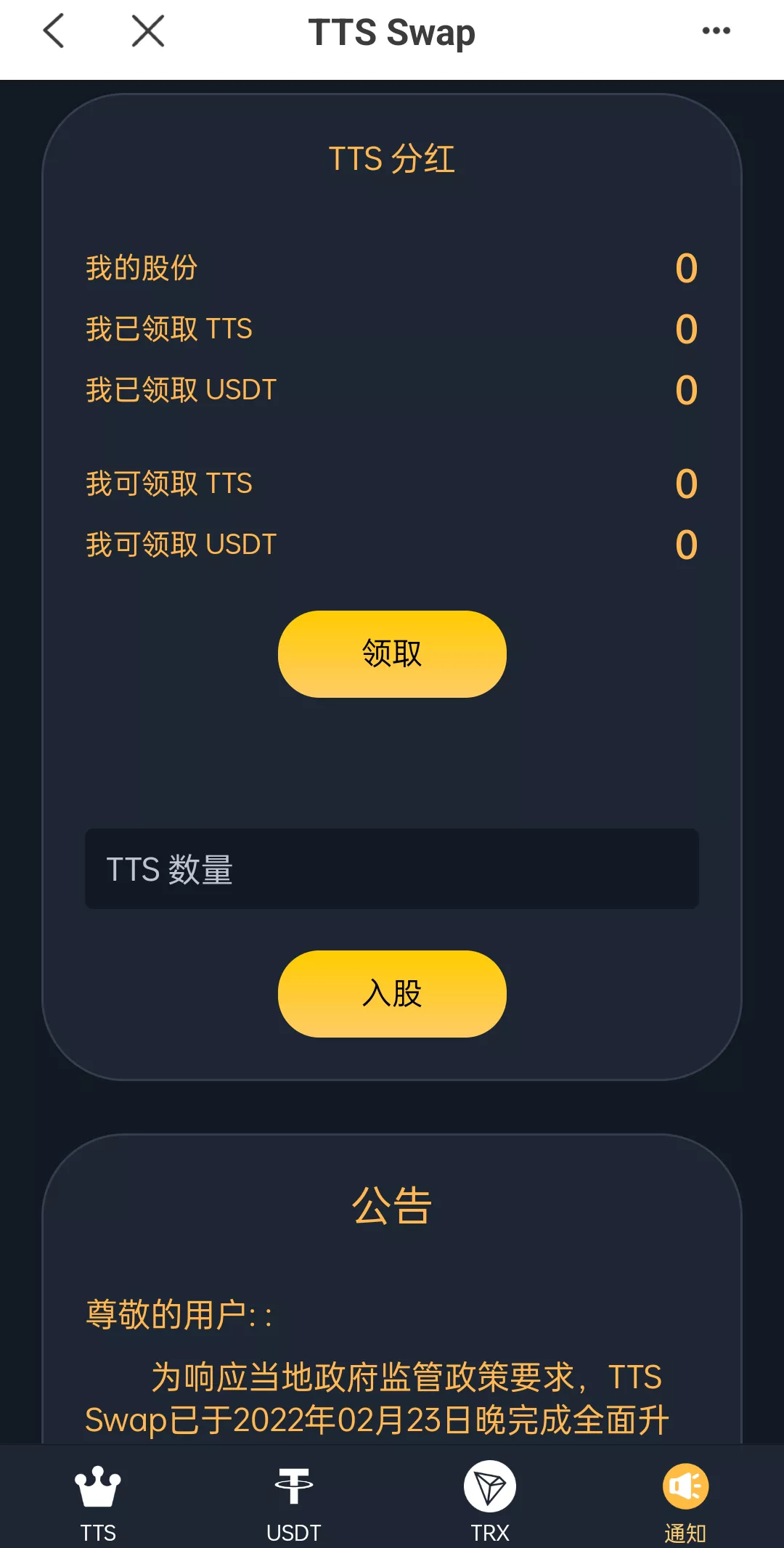Image resolution: width=784 pixels, height=1548 pixels.
Task: Open the 公告 announcement section header
Action: point(392,1205)
